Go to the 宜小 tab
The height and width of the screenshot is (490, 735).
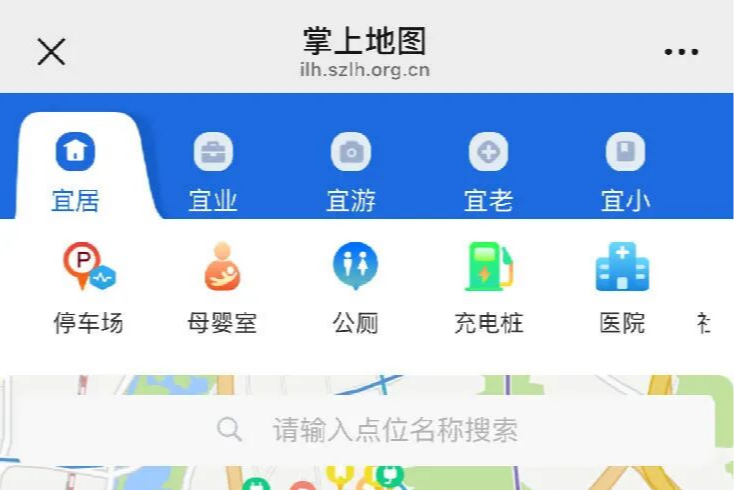click(x=625, y=172)
